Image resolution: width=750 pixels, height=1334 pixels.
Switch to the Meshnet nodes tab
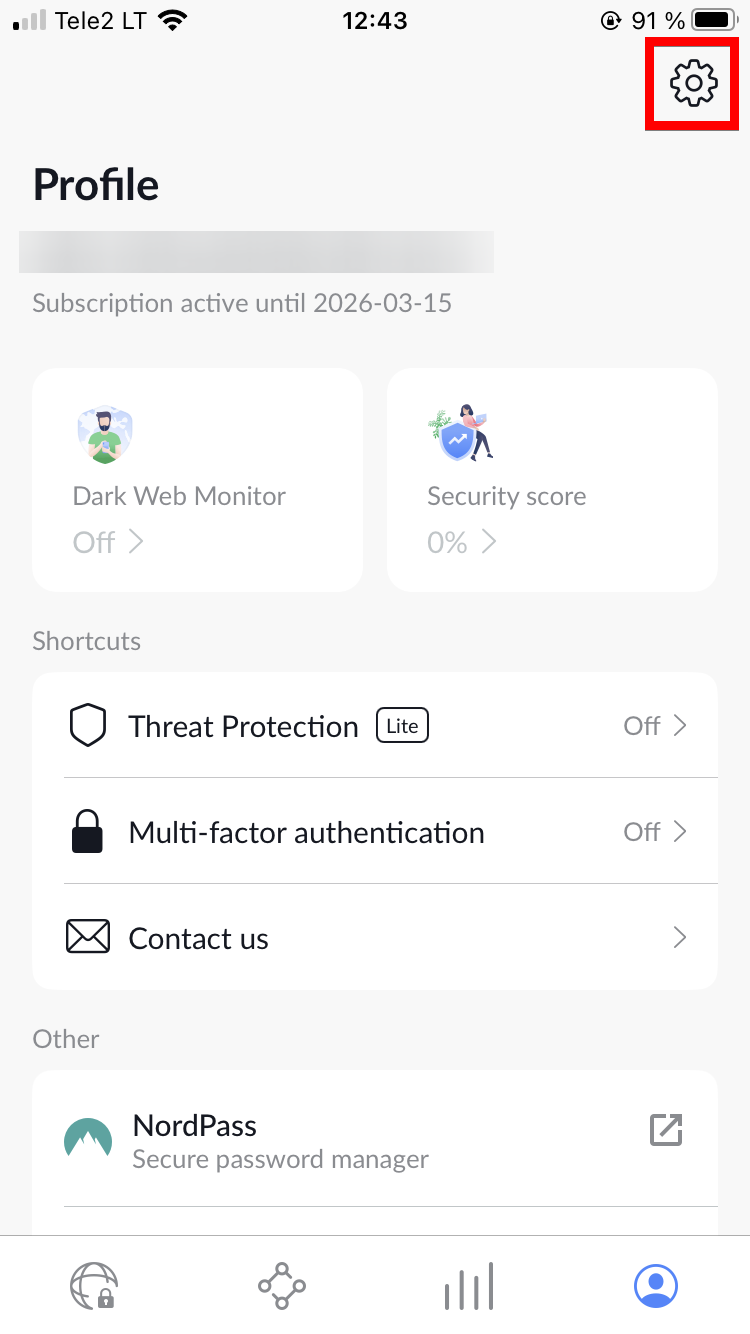(281, 1285)
